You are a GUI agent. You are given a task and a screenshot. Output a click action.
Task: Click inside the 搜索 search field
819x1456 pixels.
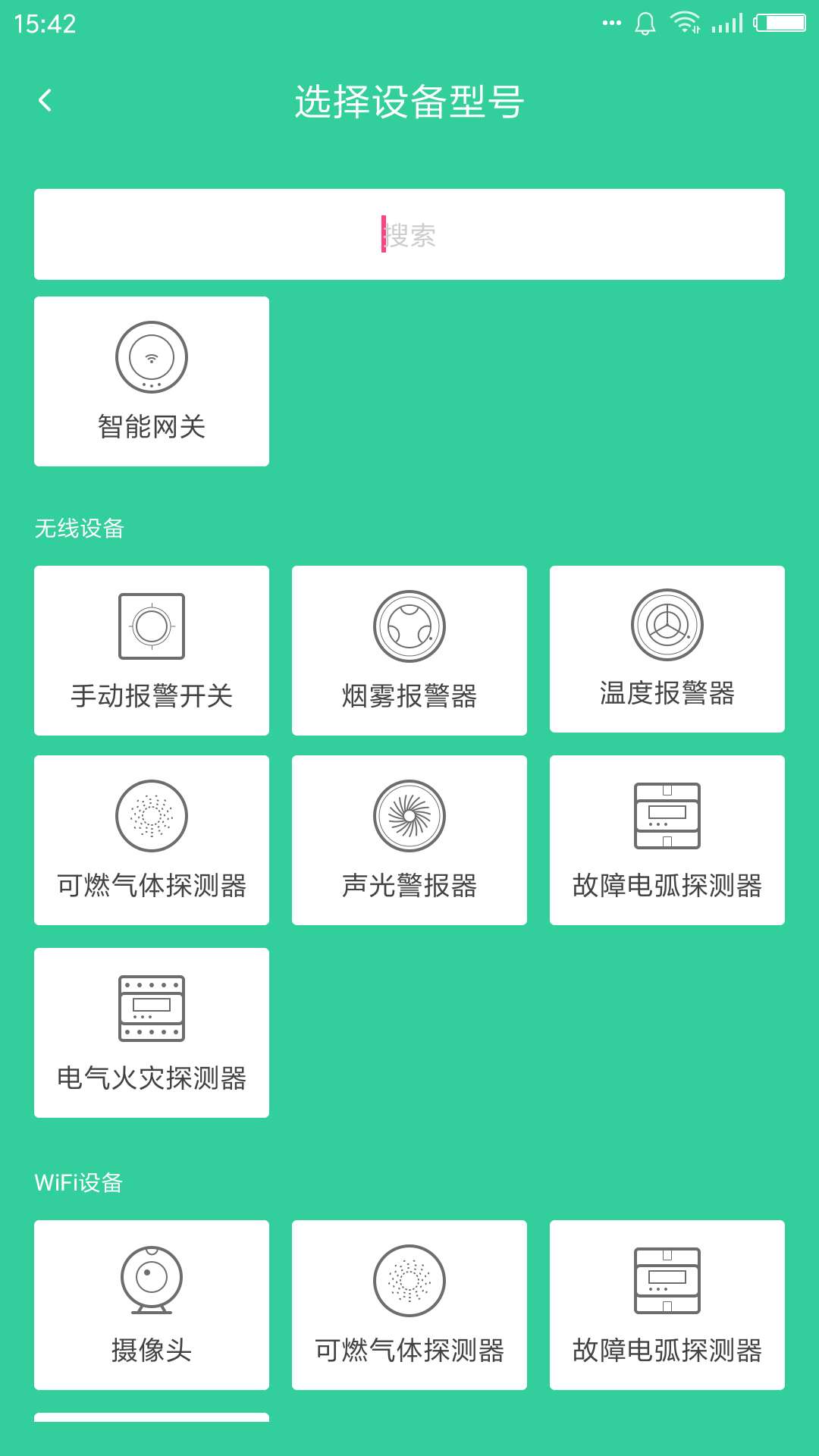coord(409,234)
